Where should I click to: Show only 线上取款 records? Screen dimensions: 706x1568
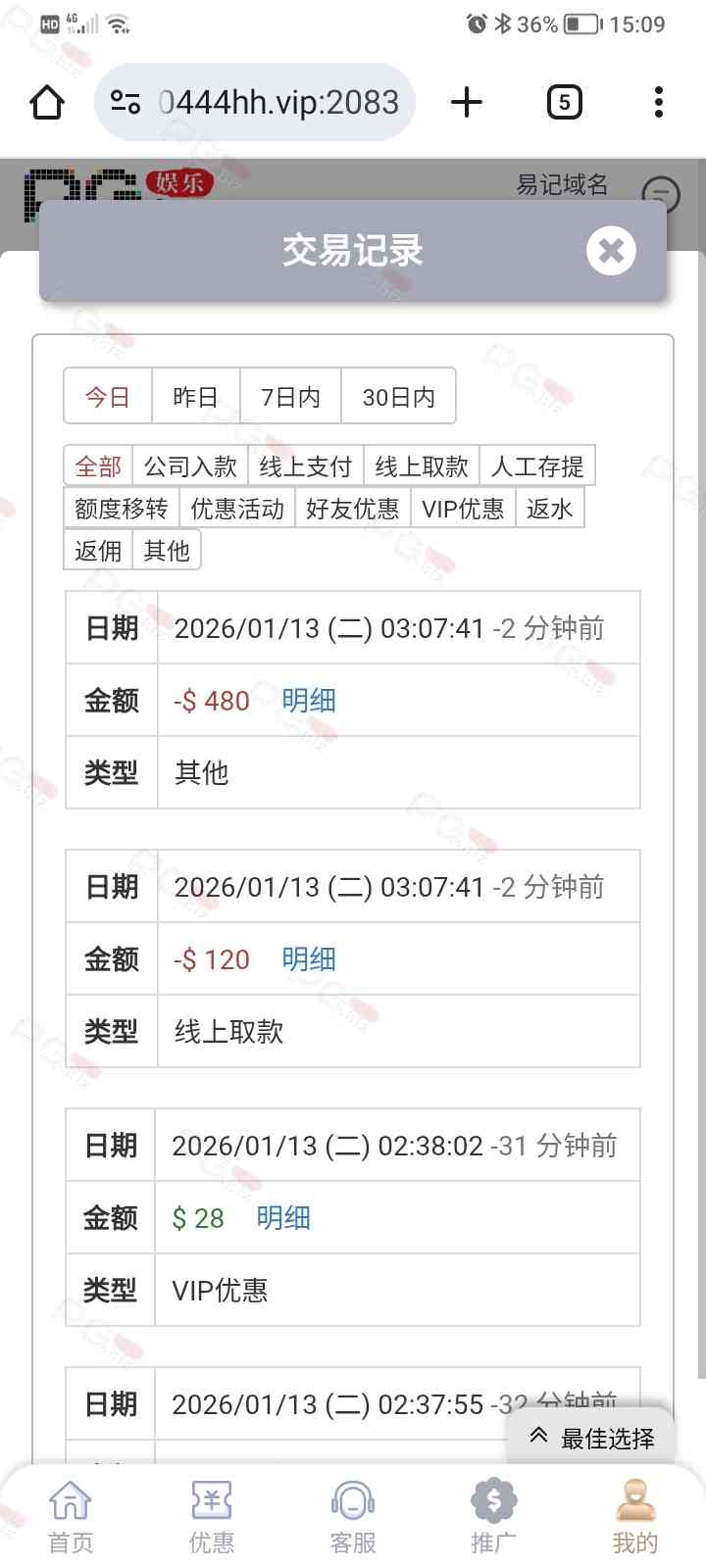pyautogui.click(x=422, y=466)
